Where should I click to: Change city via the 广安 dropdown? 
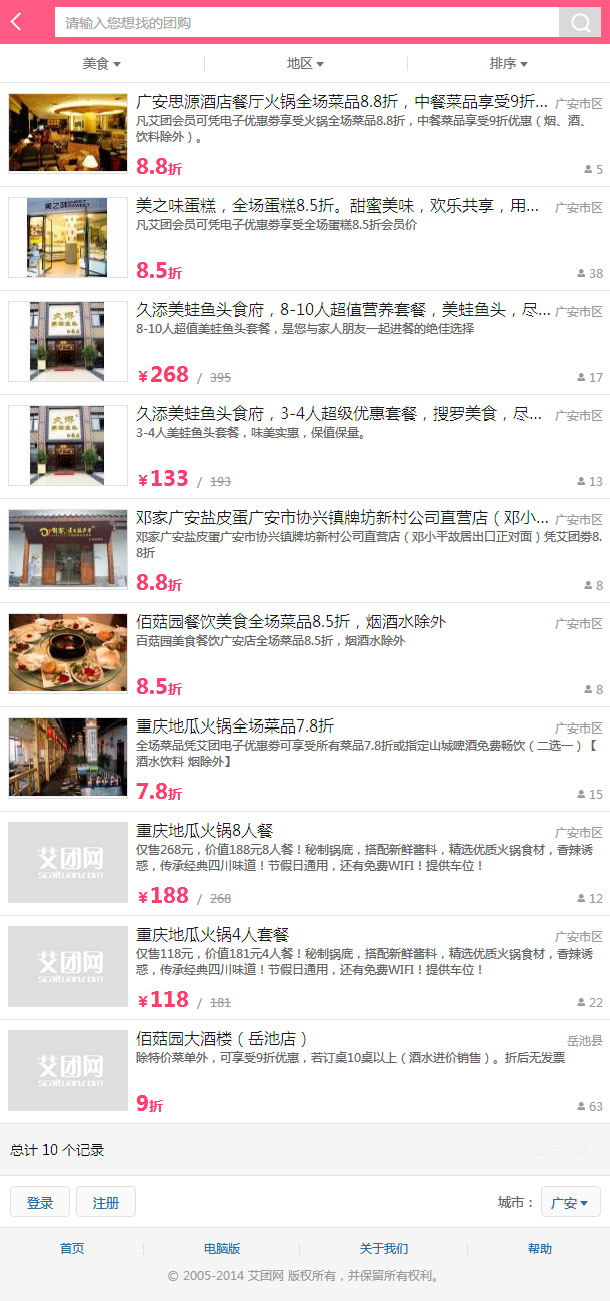[x=570, y=1202]
